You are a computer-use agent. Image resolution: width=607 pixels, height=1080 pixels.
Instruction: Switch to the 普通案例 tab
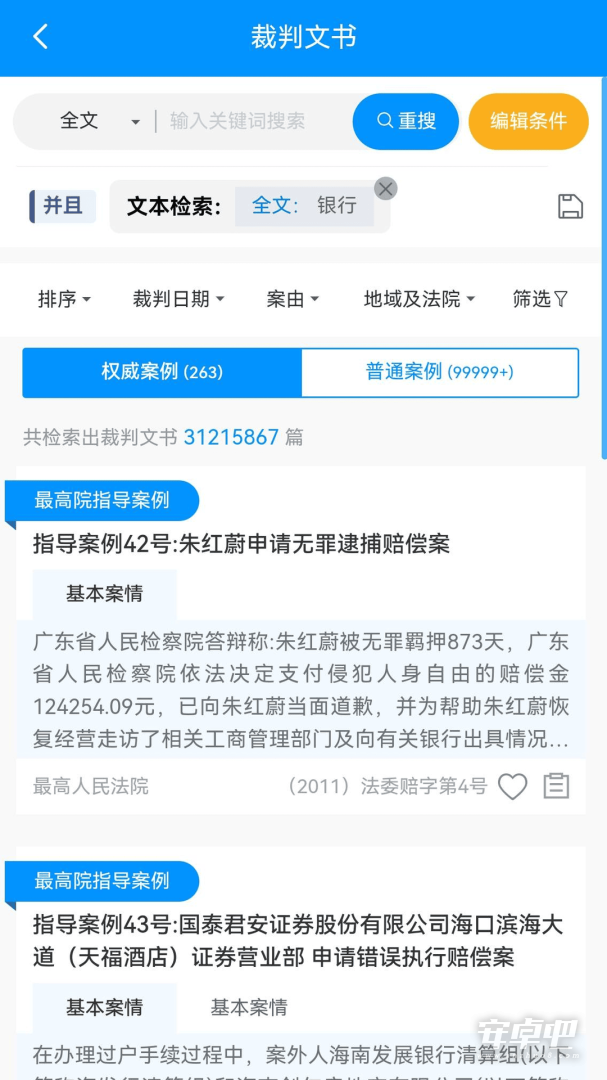(440, 373)
